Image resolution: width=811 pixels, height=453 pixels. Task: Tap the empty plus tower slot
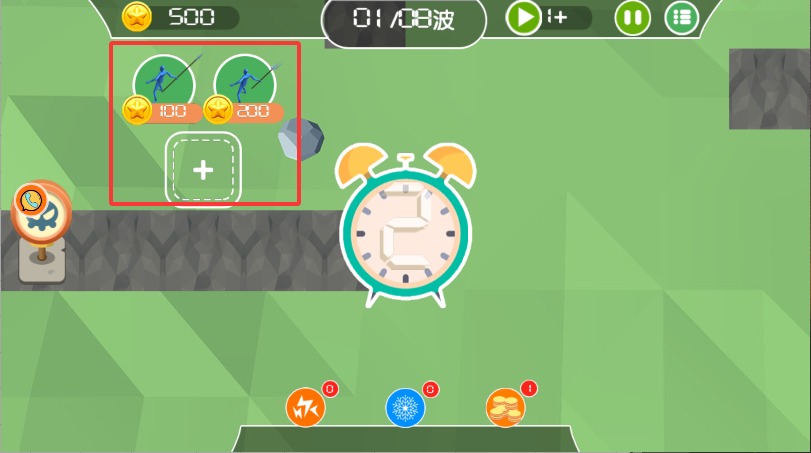point(203,170)
